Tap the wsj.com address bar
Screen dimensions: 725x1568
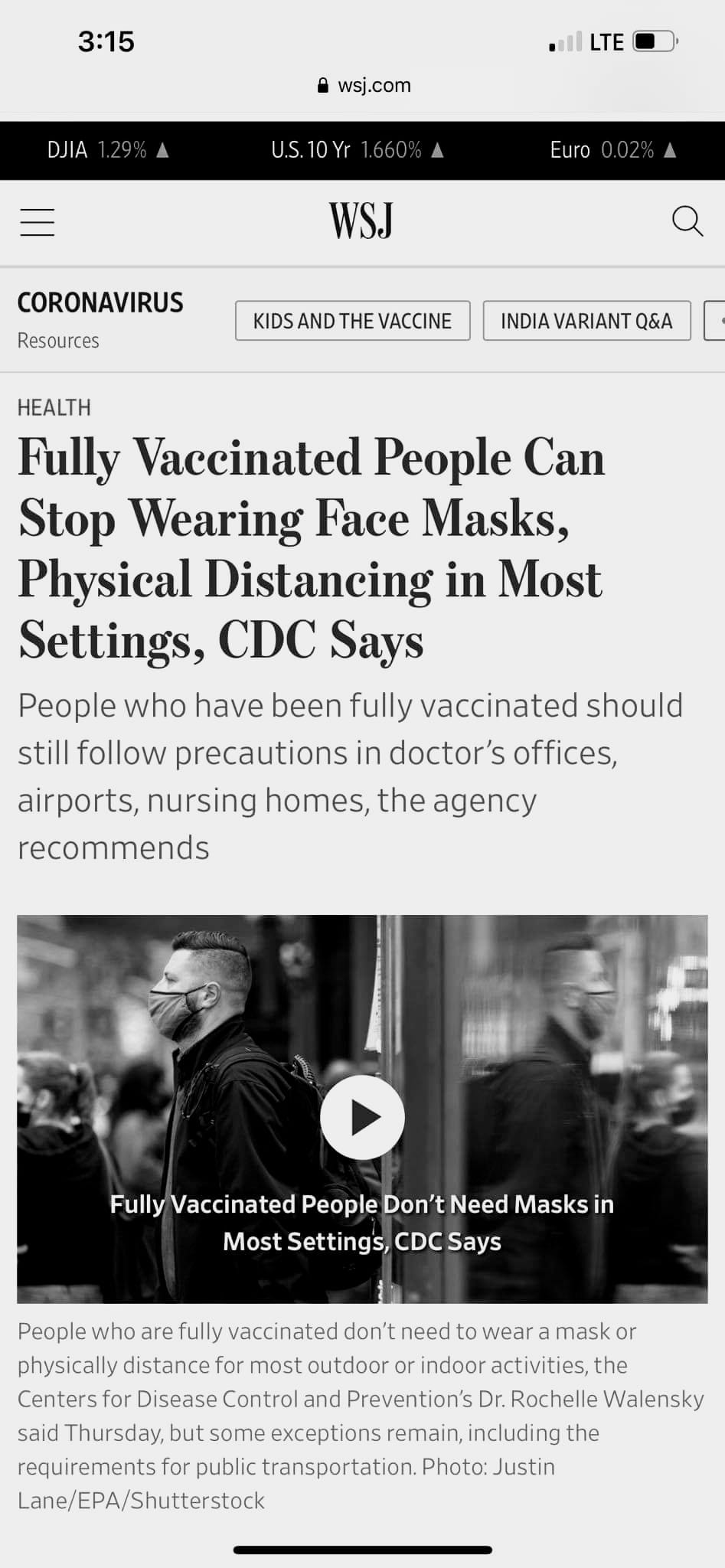[x=364, y=85]
